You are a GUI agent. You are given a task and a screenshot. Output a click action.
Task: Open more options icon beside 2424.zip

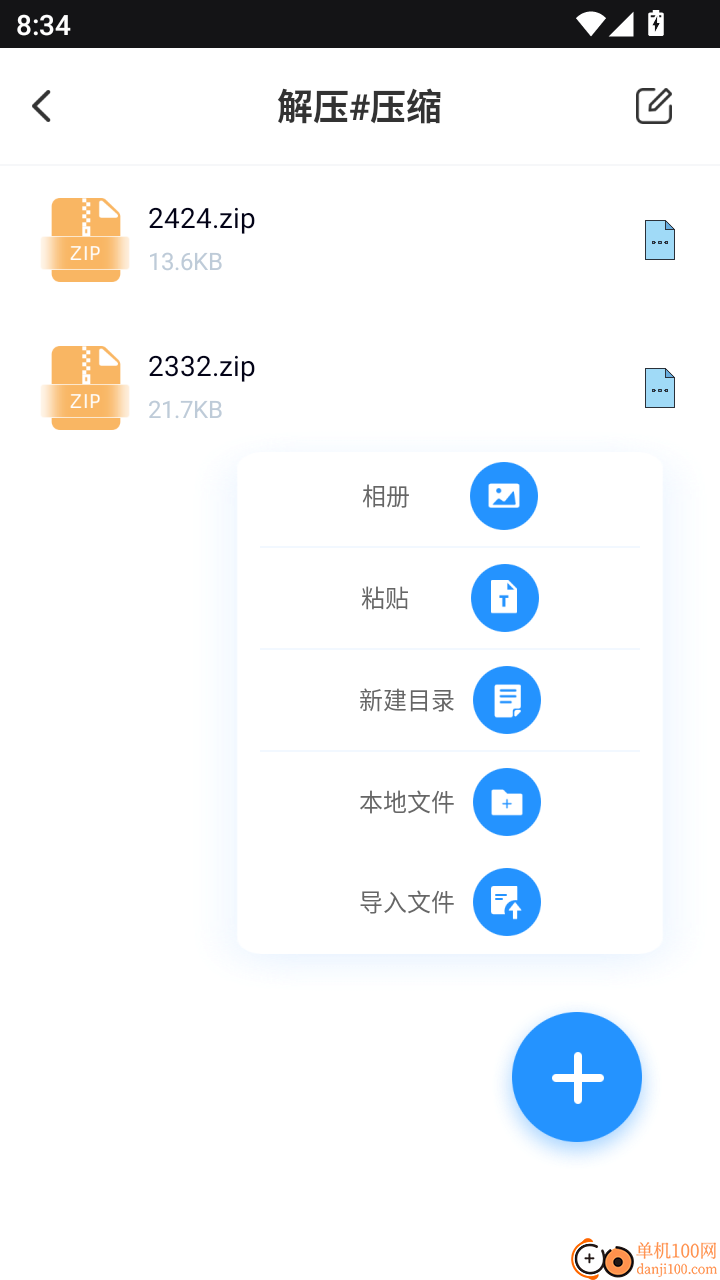[659, 240]
